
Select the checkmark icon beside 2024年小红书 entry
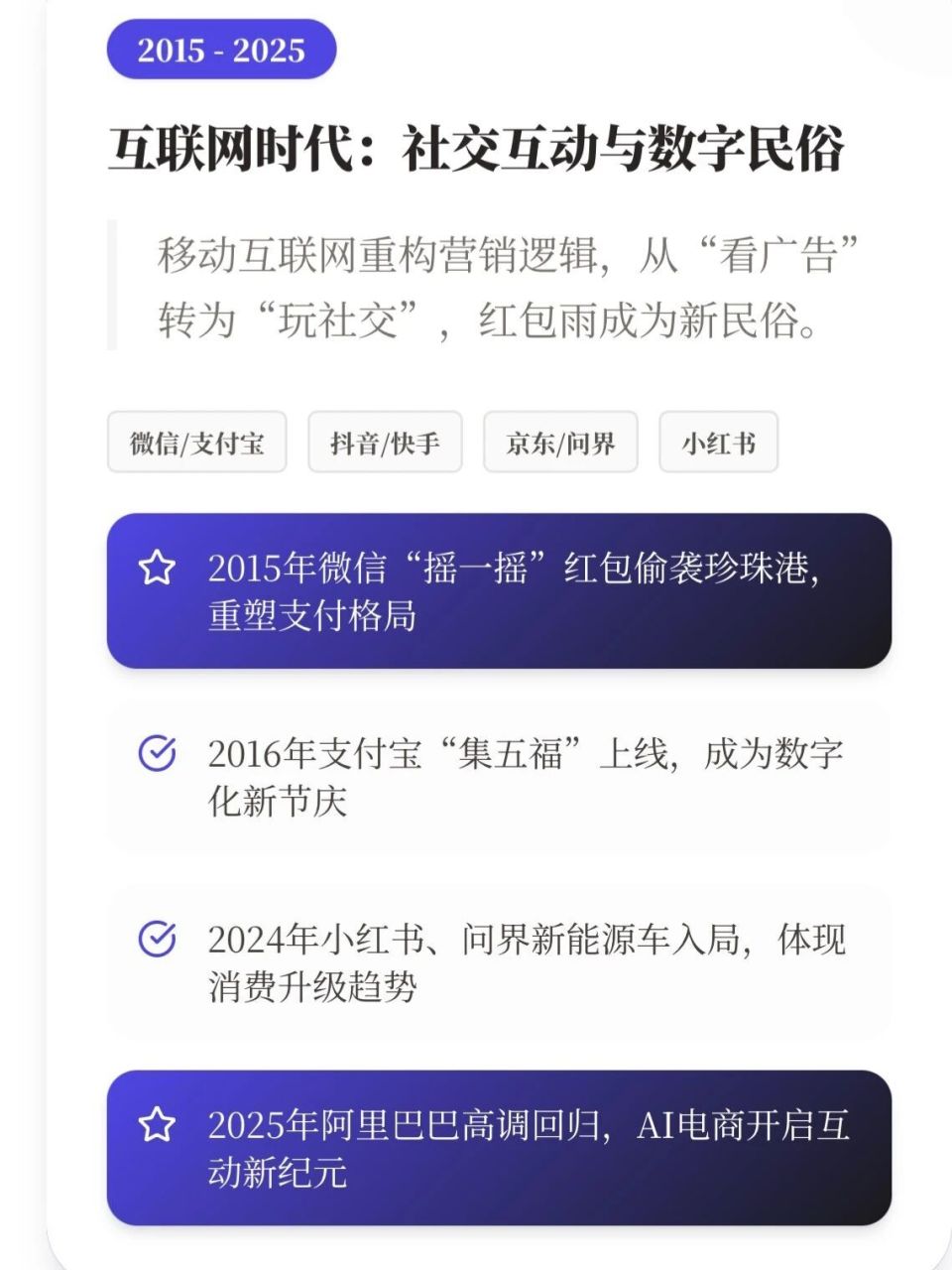[156, 938]
